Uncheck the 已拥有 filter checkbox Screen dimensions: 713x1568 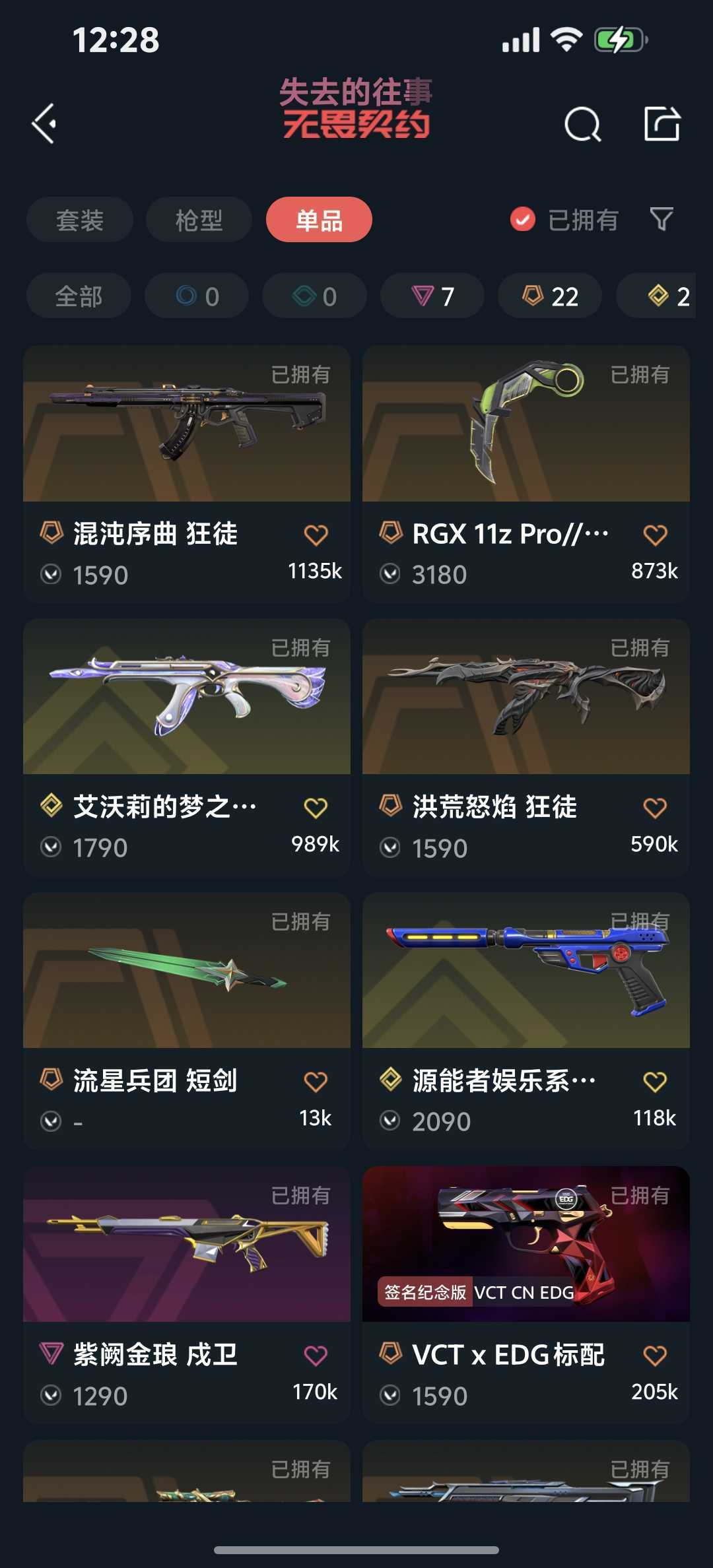pos(522,220)
